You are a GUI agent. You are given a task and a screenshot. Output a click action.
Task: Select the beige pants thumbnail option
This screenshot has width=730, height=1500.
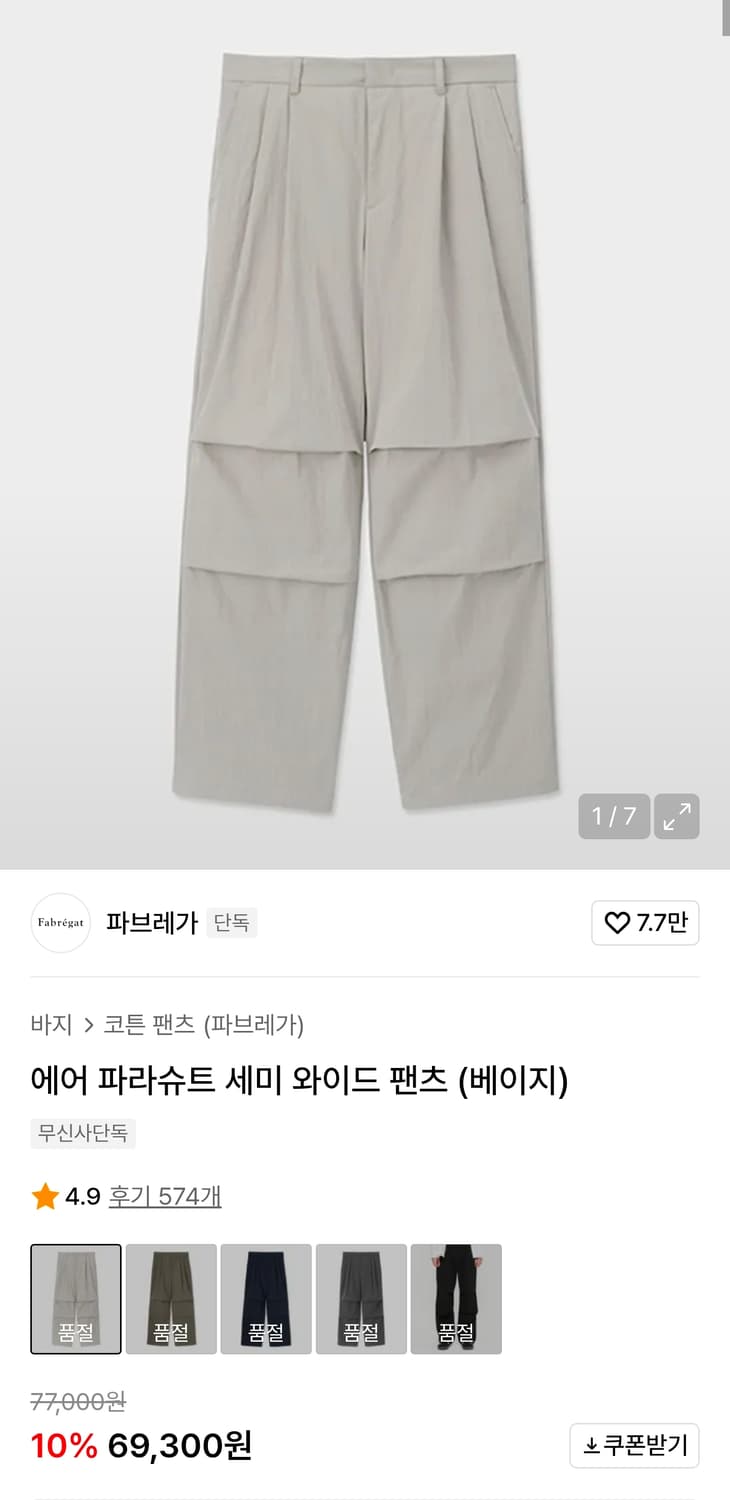point(75,1298)
